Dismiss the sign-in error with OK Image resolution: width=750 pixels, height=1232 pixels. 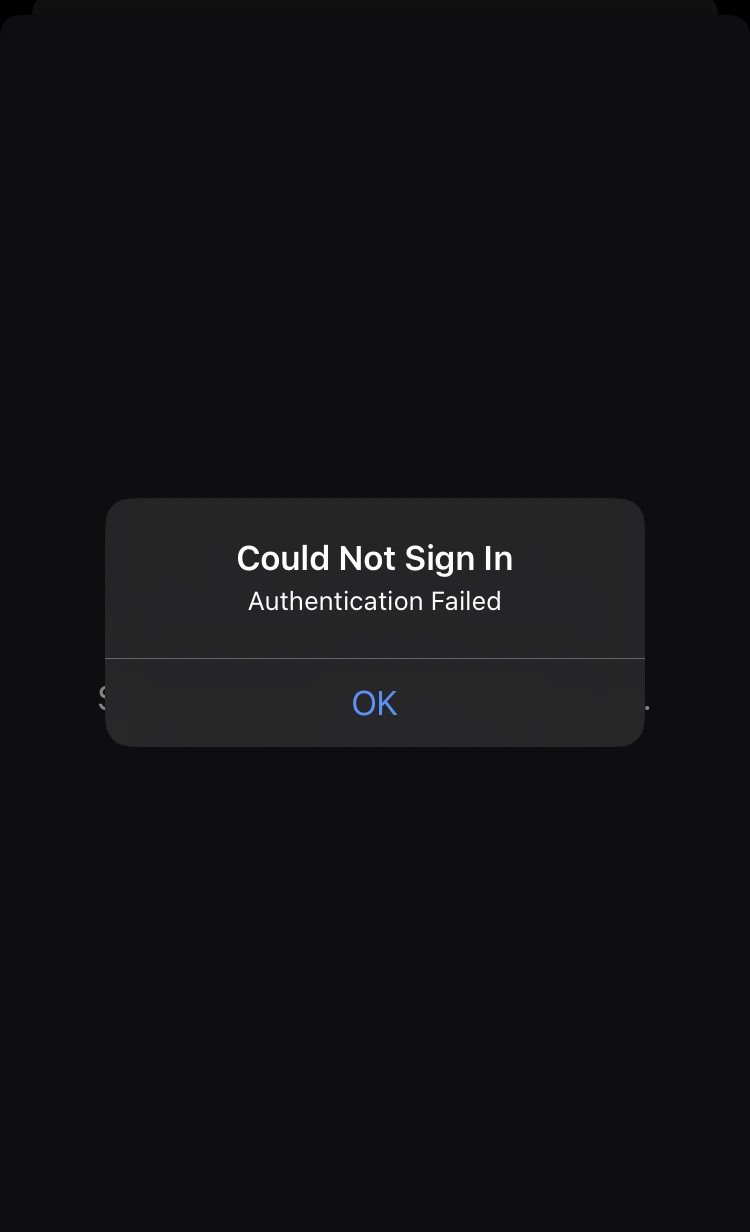coord(375,703)
